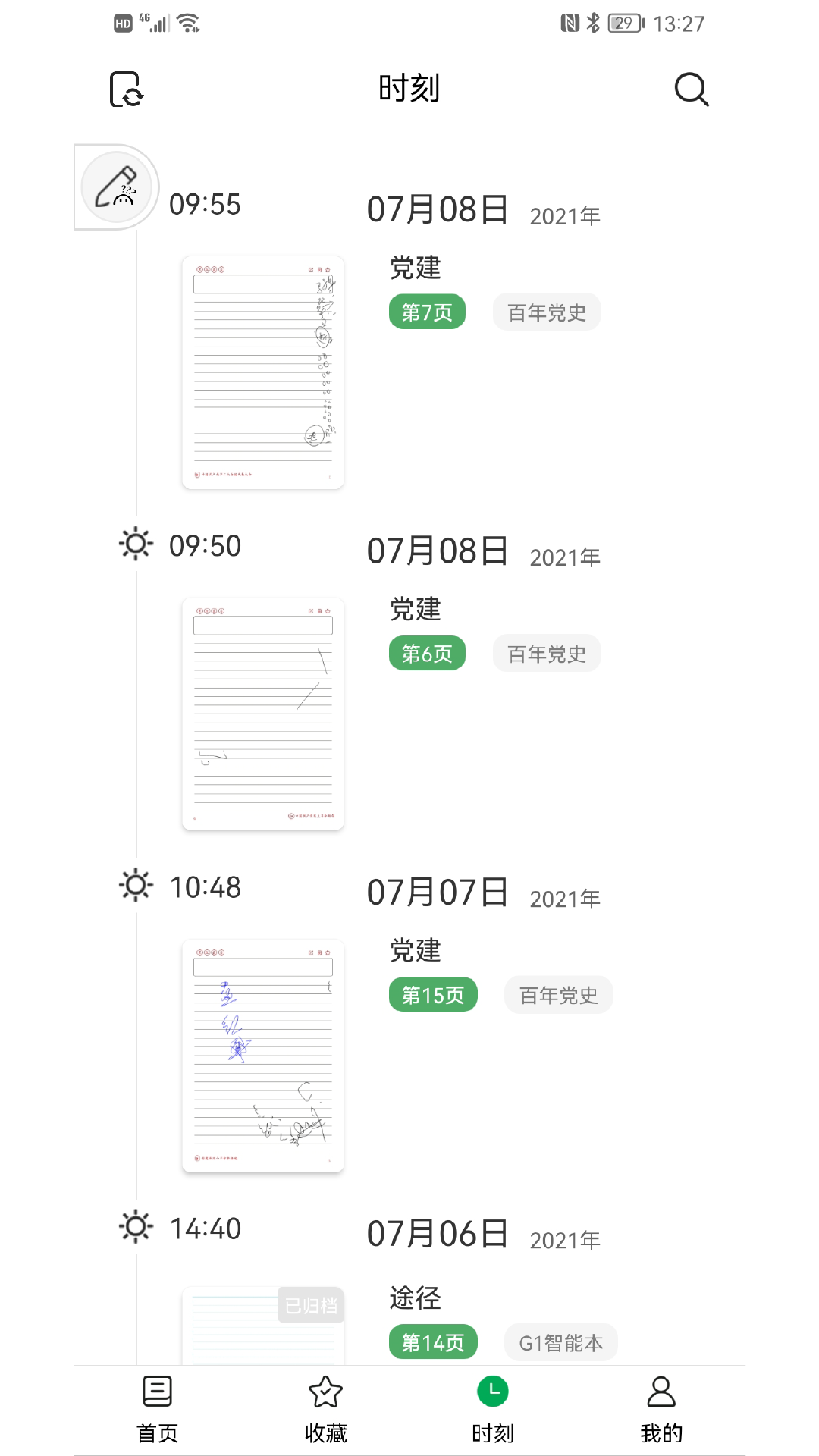Tap the pen writing floating button
Viewport: 819px width, 1456px height.
117,187
